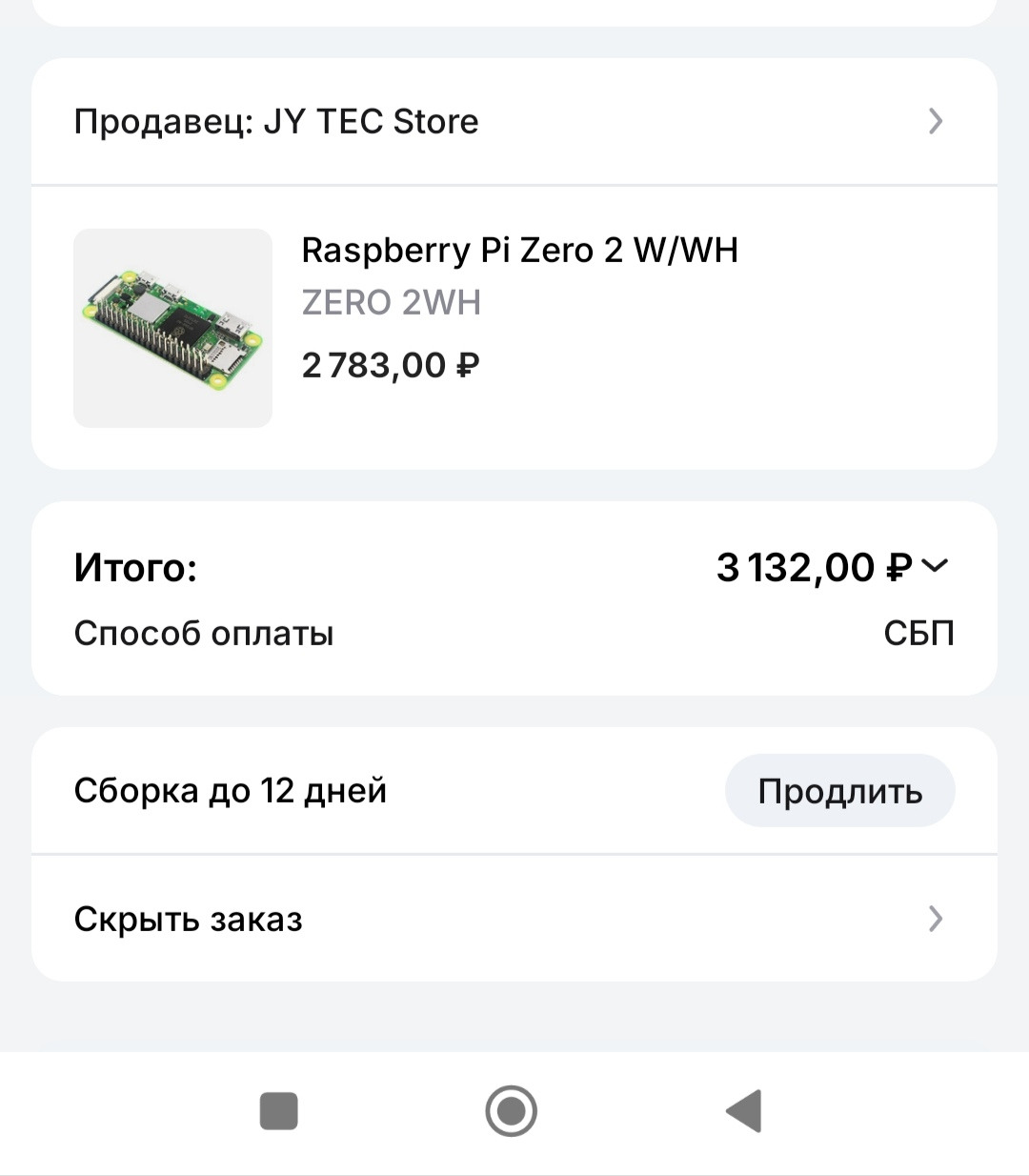Open the JY TEC Store seller page

(x=514, y=122)
